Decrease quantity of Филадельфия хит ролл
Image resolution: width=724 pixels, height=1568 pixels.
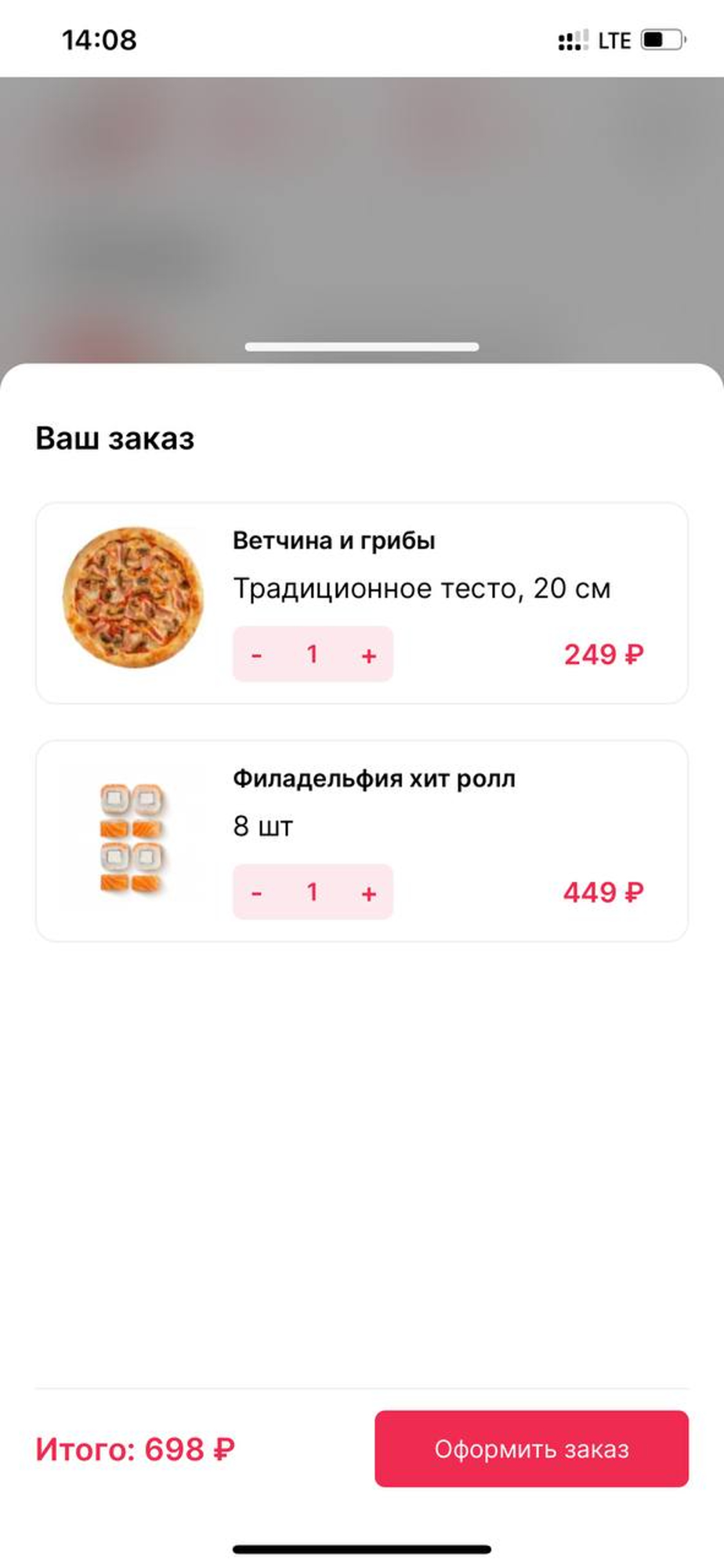coord(256,892)
